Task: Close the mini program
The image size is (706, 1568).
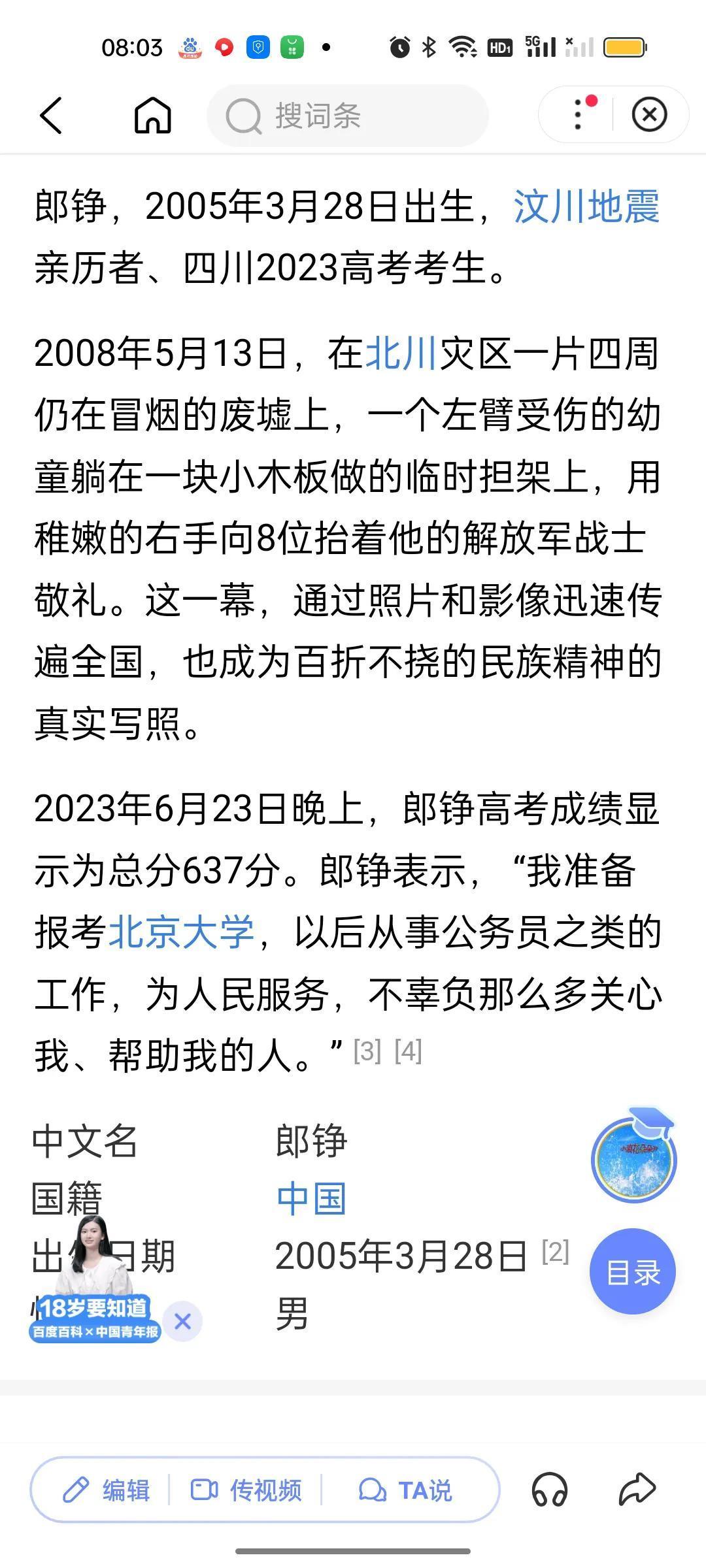Action: pyautogui.click(x=649, y=115)
